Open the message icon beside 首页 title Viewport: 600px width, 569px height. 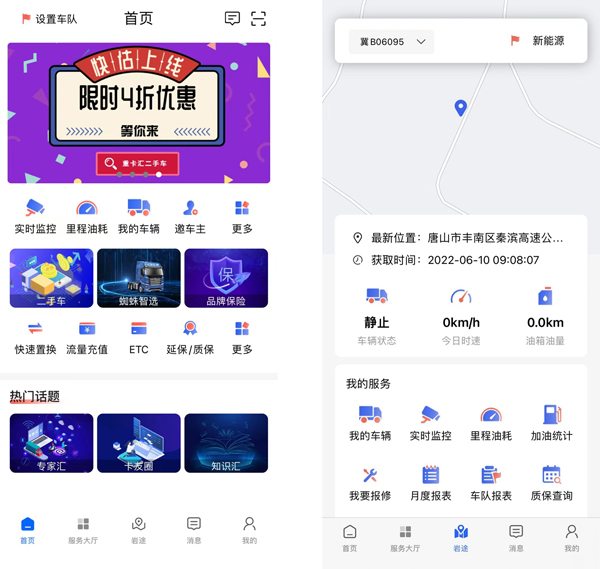(x=232, y=18)
